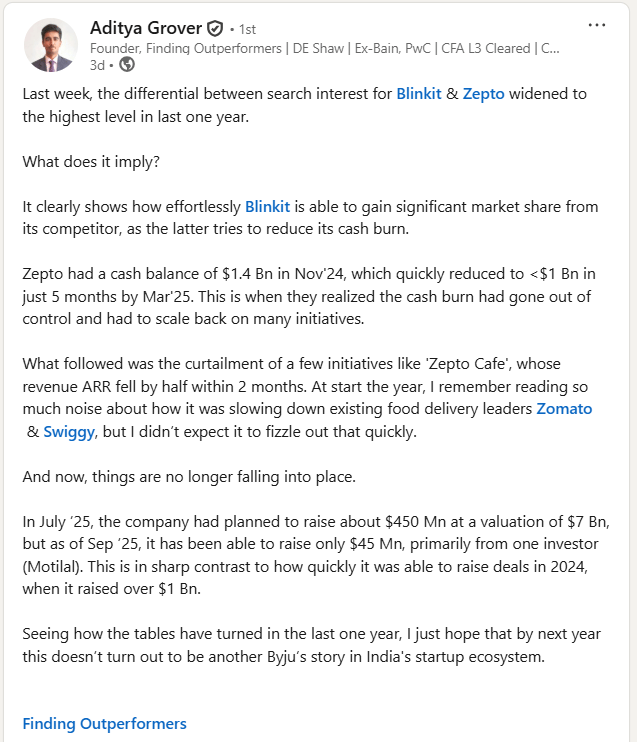The height and width of the screenshot is (742, 637).
Task: Open the post's three-dot overflow menu
Action: 597,26
